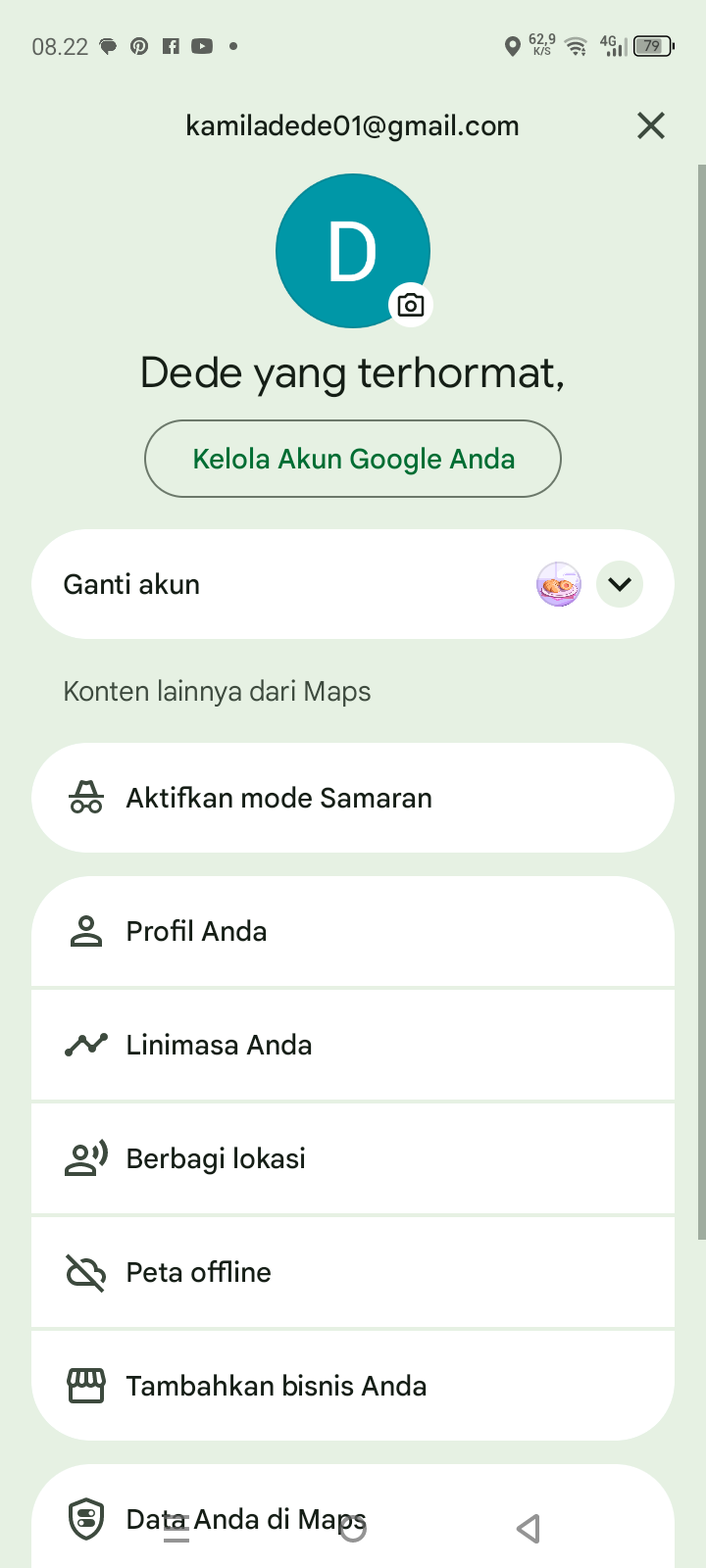Expand the Ganti akun chevron
706x1568 pixels.
[x=620, y=584]
